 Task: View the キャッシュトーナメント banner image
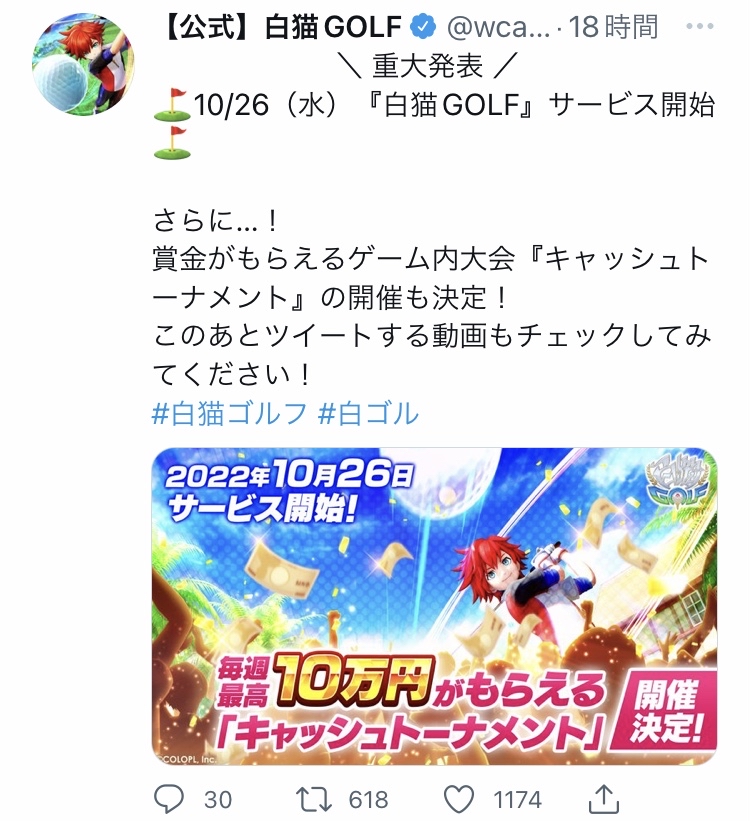click(x=434, y=606)
